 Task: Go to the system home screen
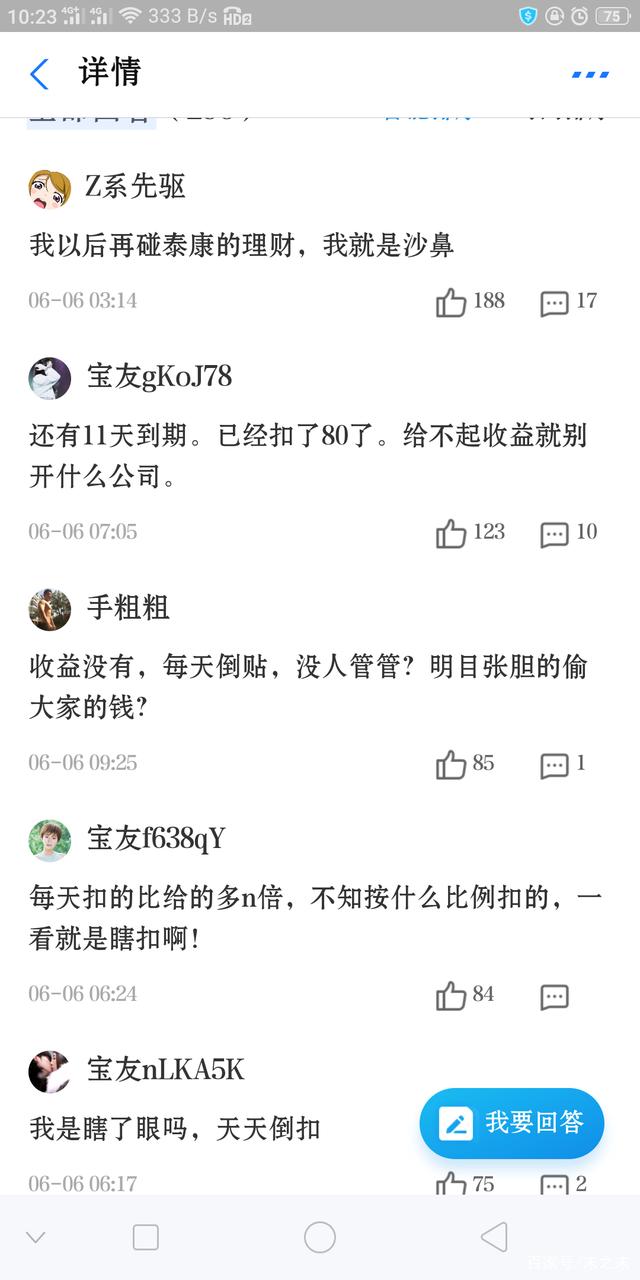(320, 1237)
